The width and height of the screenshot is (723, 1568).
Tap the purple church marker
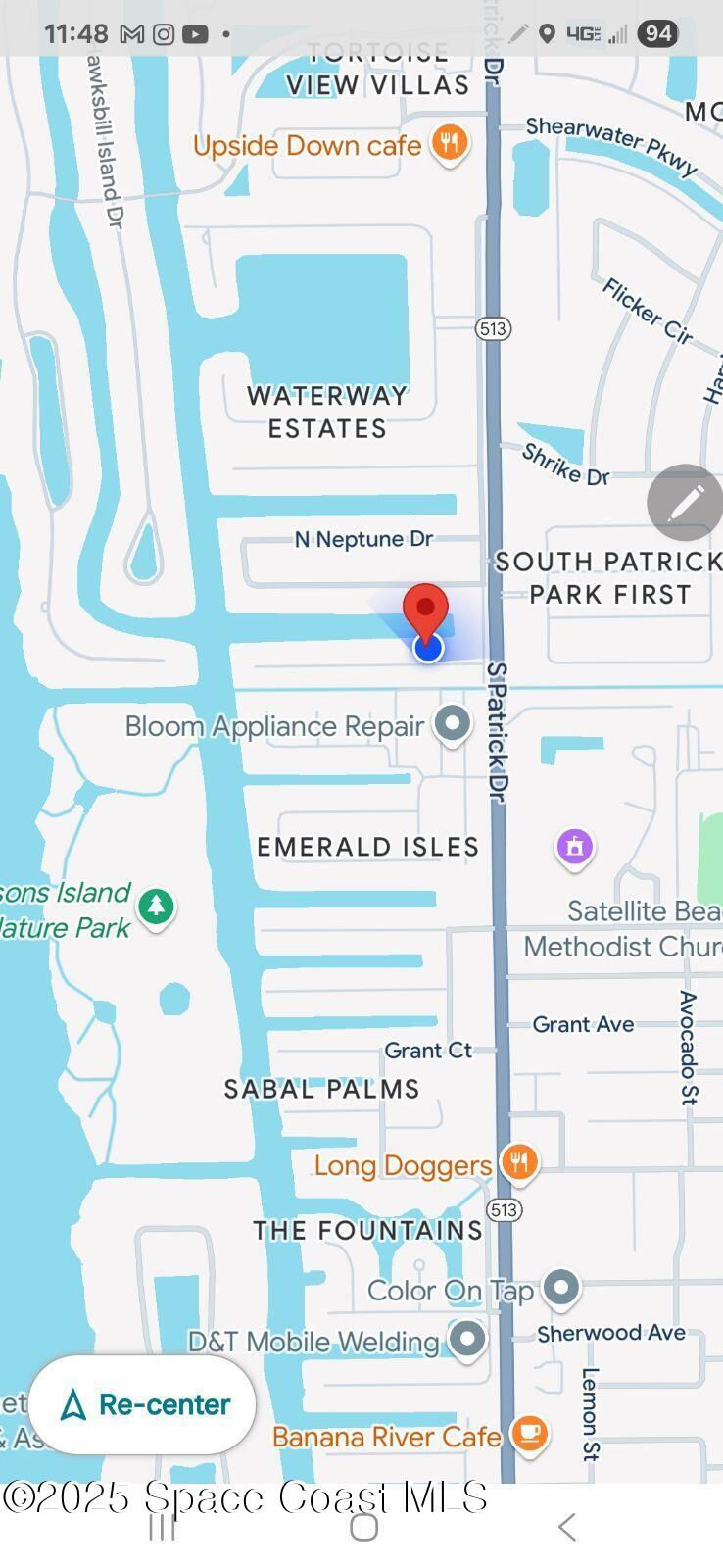coord(575,847)
